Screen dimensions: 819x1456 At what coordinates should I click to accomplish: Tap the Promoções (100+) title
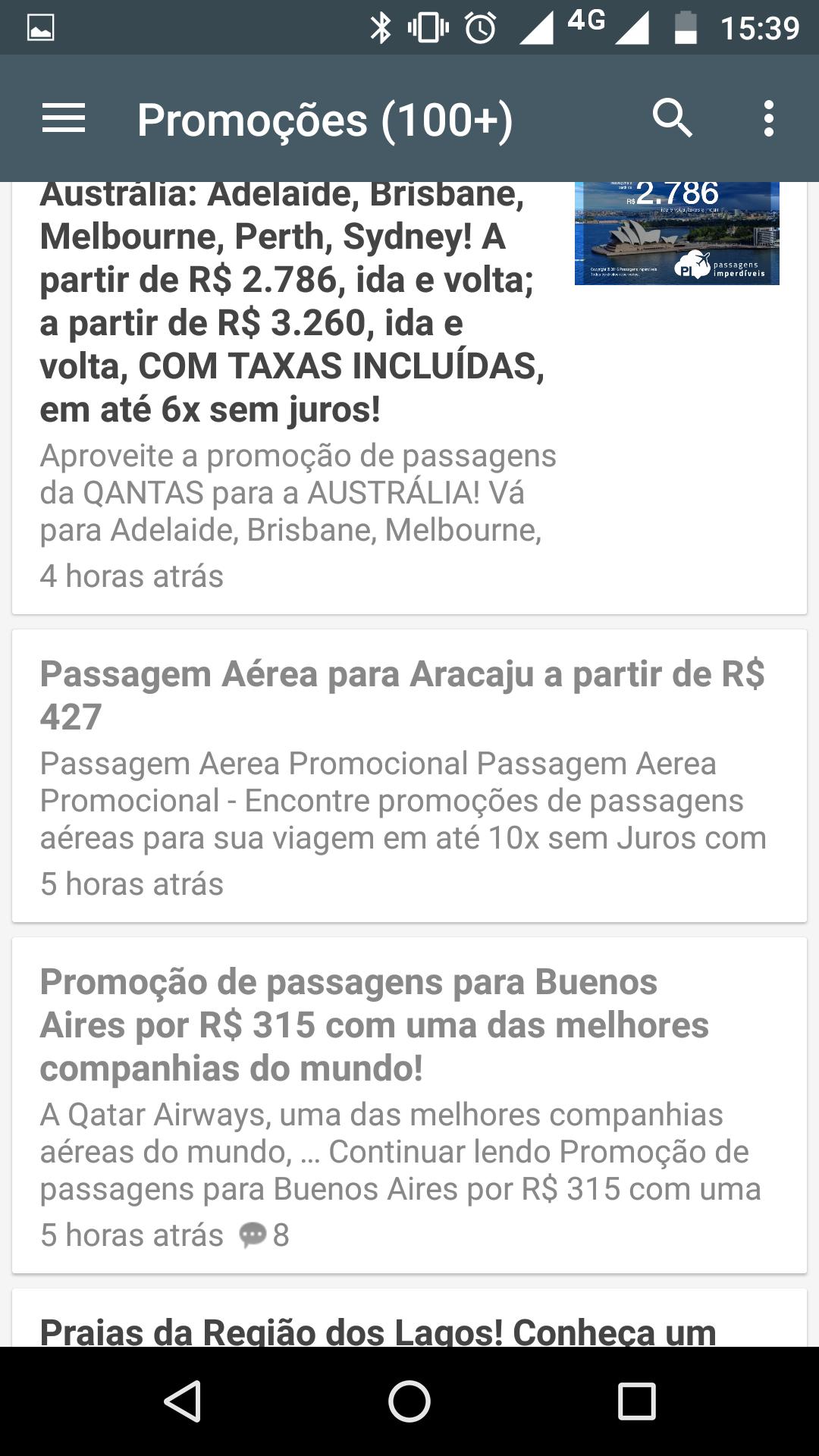pyautogui.click(x=325, y=118)
